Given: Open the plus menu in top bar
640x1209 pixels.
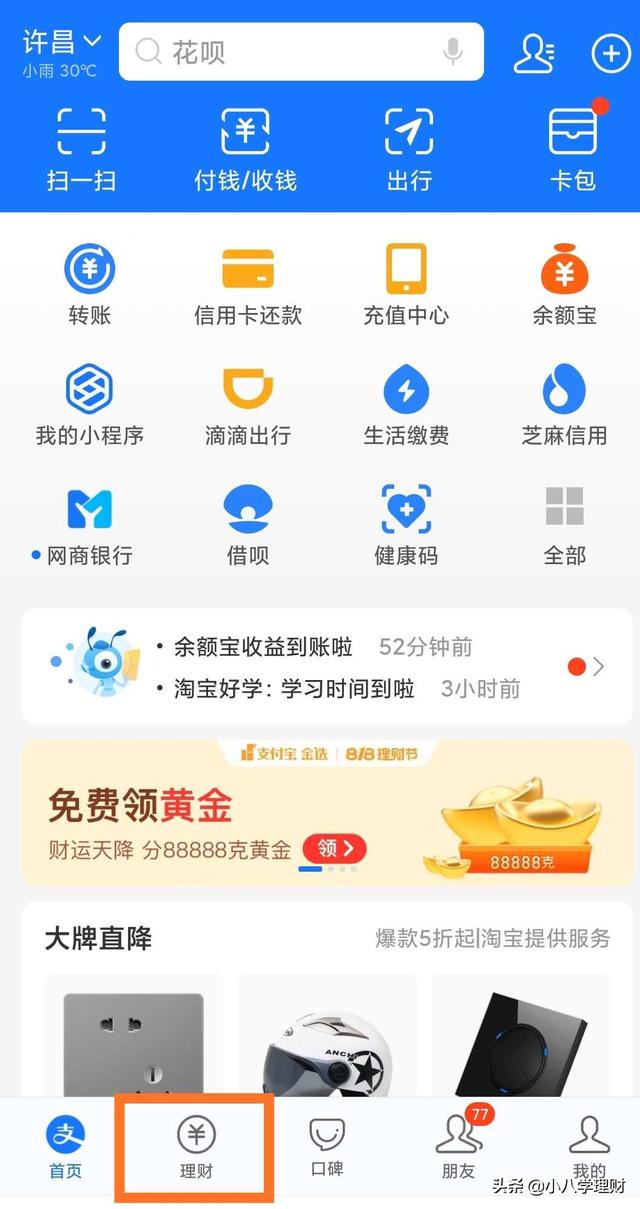Looking at the screenshot, I should point(611,53).
